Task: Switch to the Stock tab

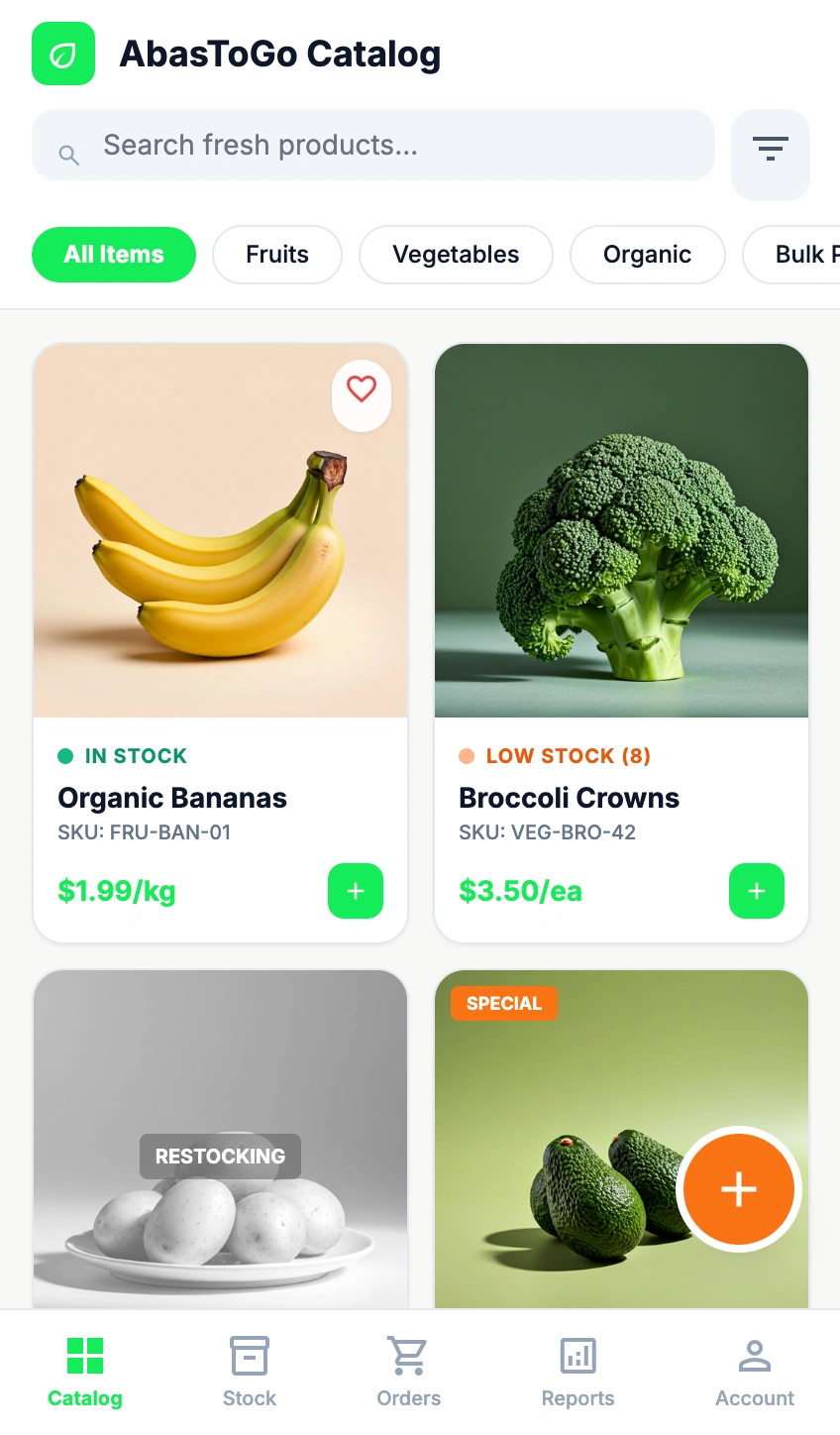Action: (x=250, y=1373)
